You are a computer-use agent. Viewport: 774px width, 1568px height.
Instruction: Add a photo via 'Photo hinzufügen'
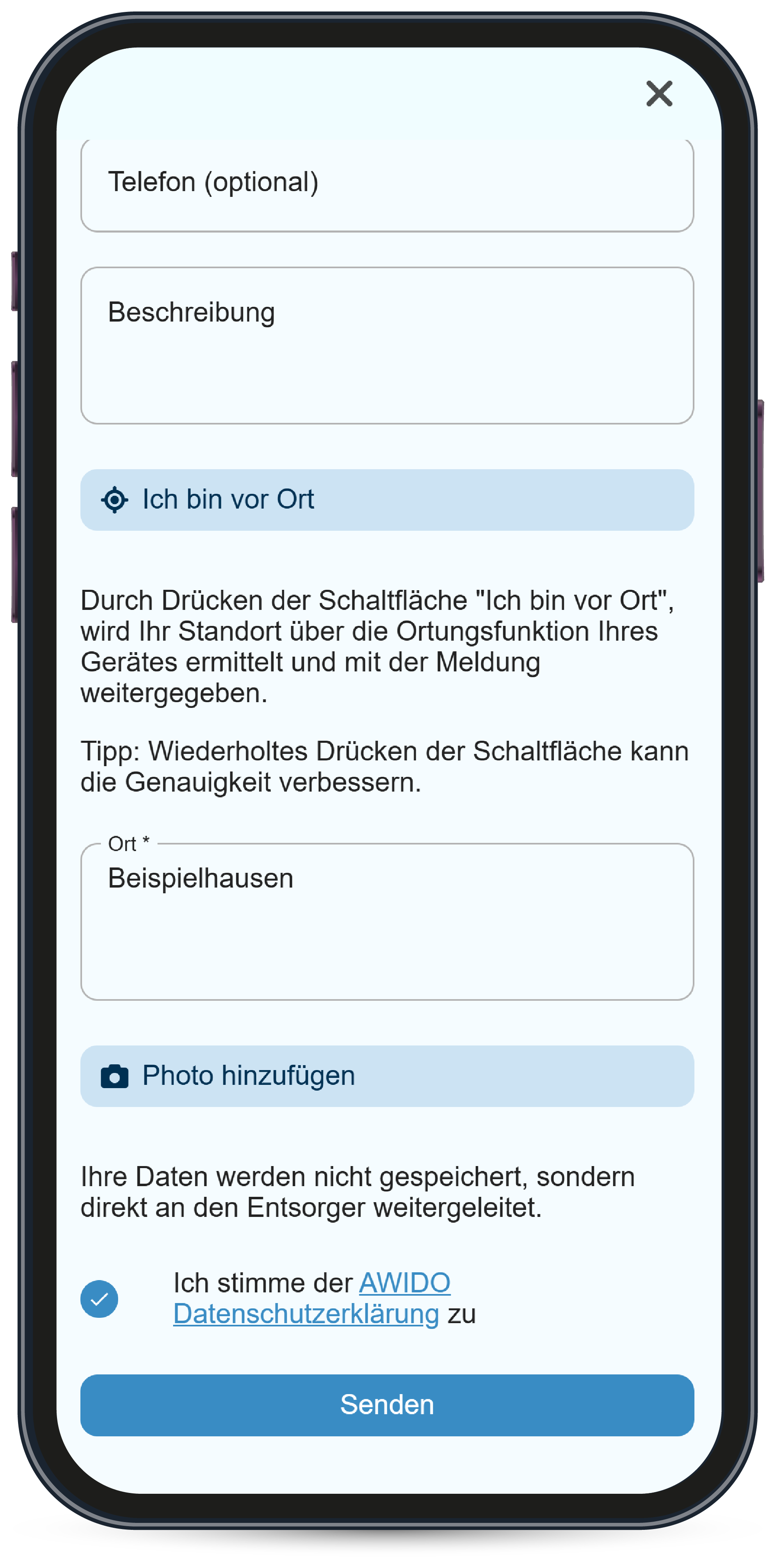click(x=387, y=1075)
